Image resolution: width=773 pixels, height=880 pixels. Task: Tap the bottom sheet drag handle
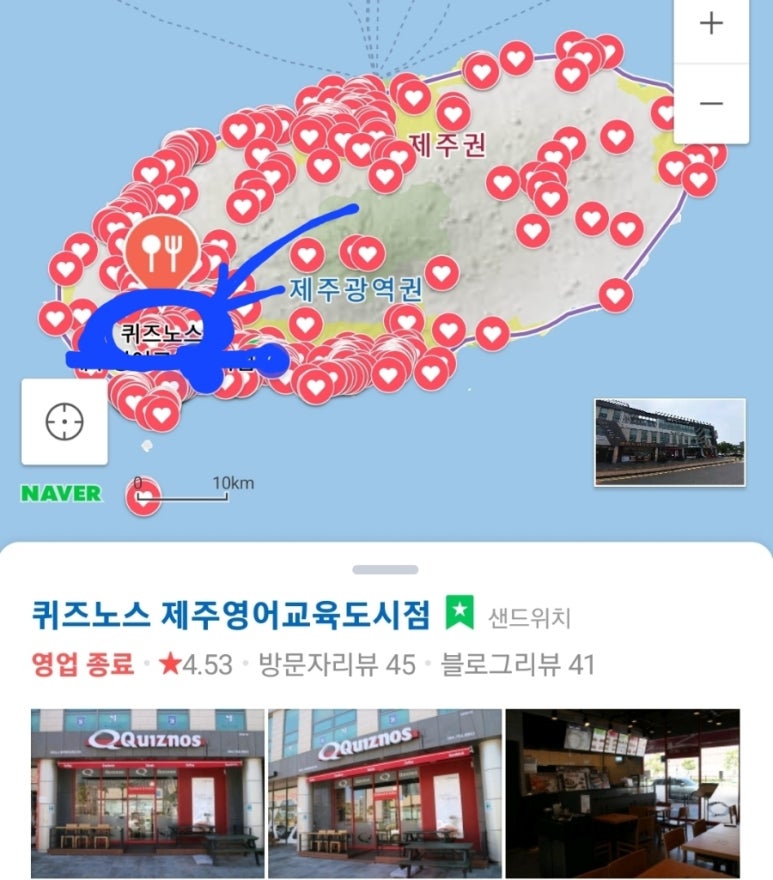click(385, 569)
